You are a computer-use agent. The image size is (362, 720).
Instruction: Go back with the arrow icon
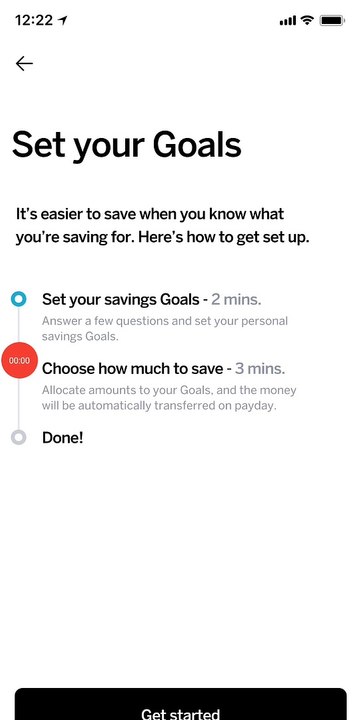tap(24, 63)
